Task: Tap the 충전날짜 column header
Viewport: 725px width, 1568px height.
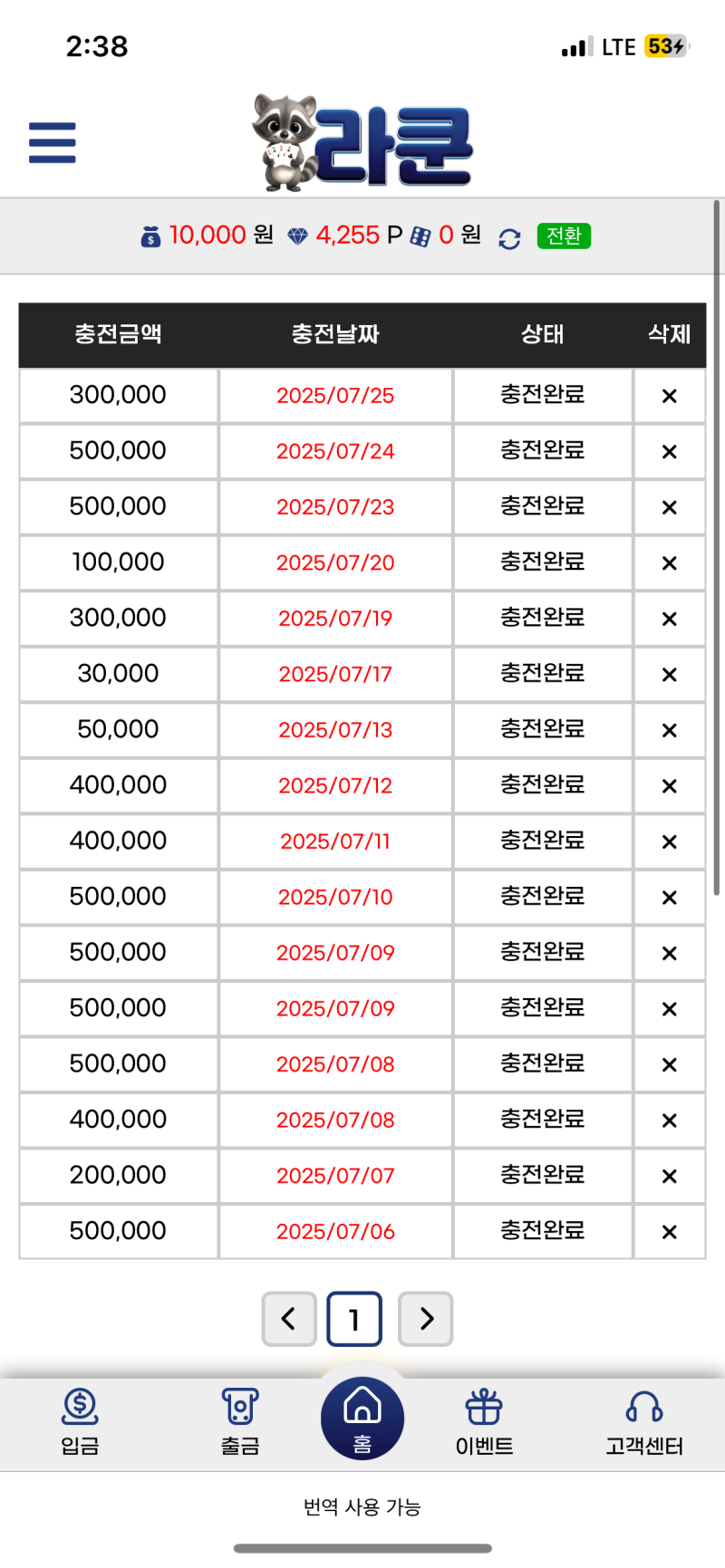Action: point(334,335)
